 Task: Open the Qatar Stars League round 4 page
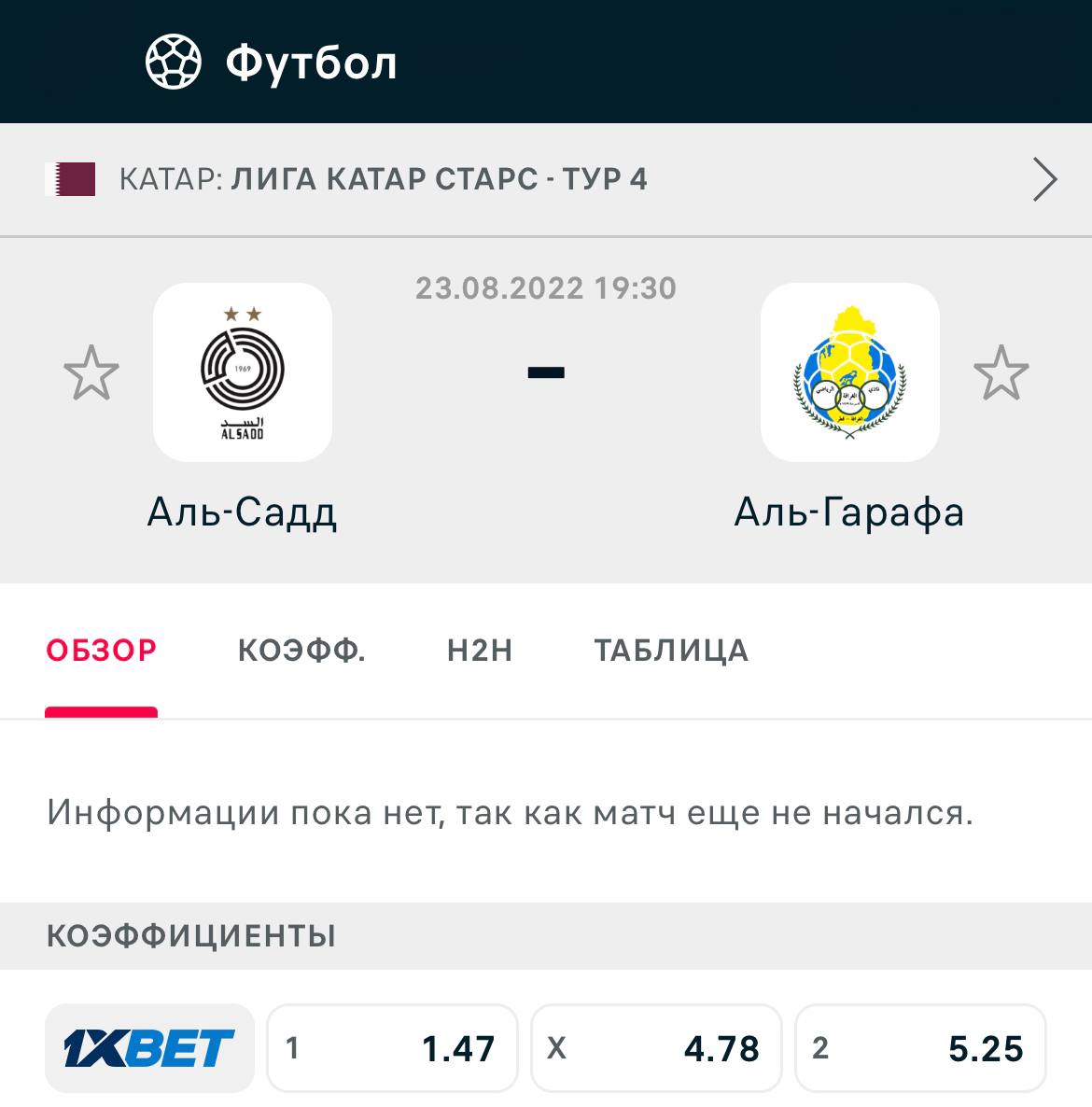(546, 179)
